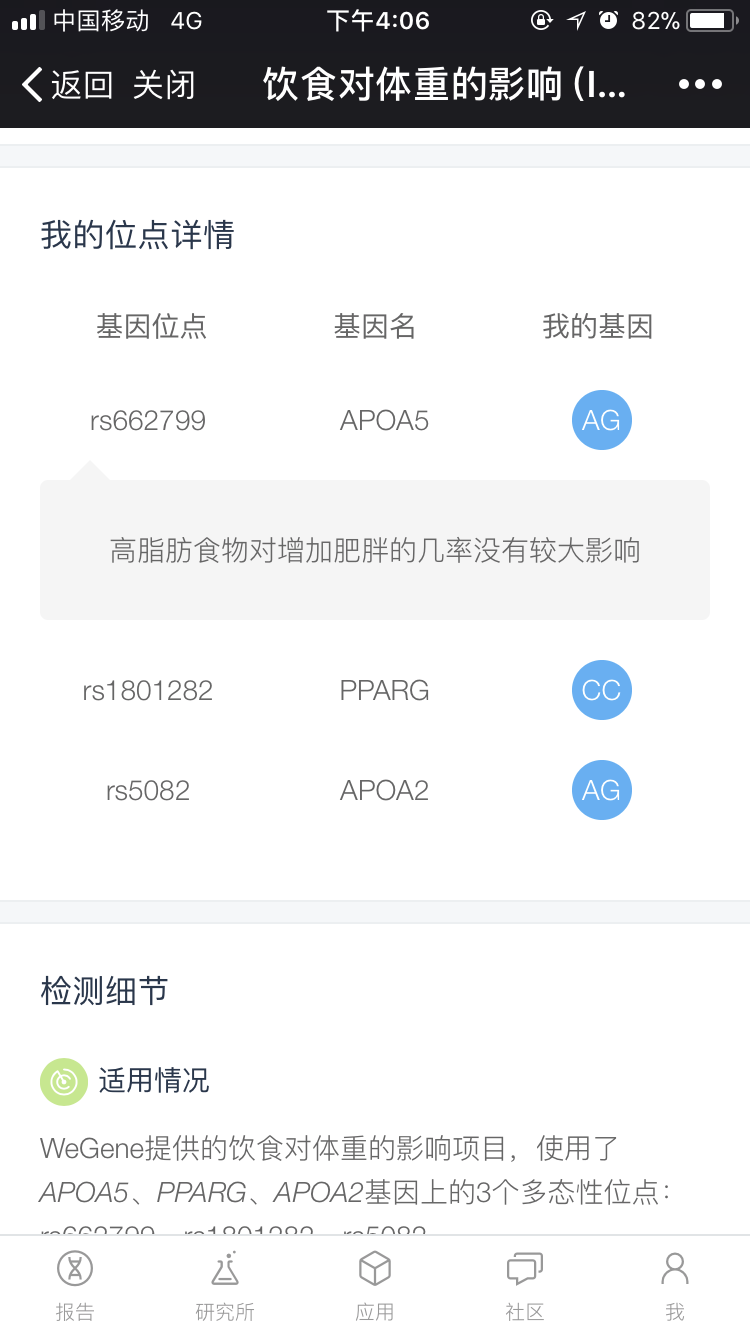Open the three-dot more options menu

coord(700,85)
